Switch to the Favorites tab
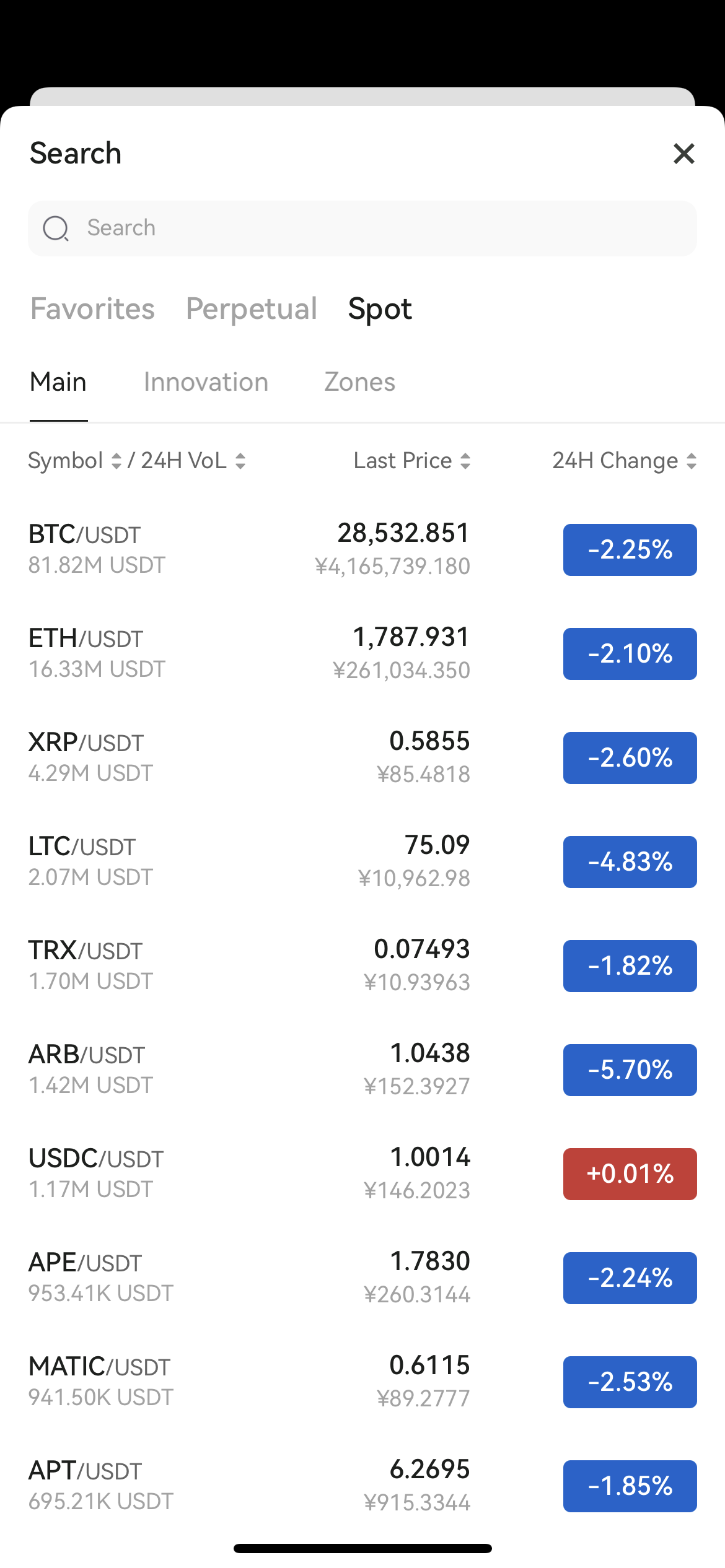 pyautogui.click(x=92, y=308)
